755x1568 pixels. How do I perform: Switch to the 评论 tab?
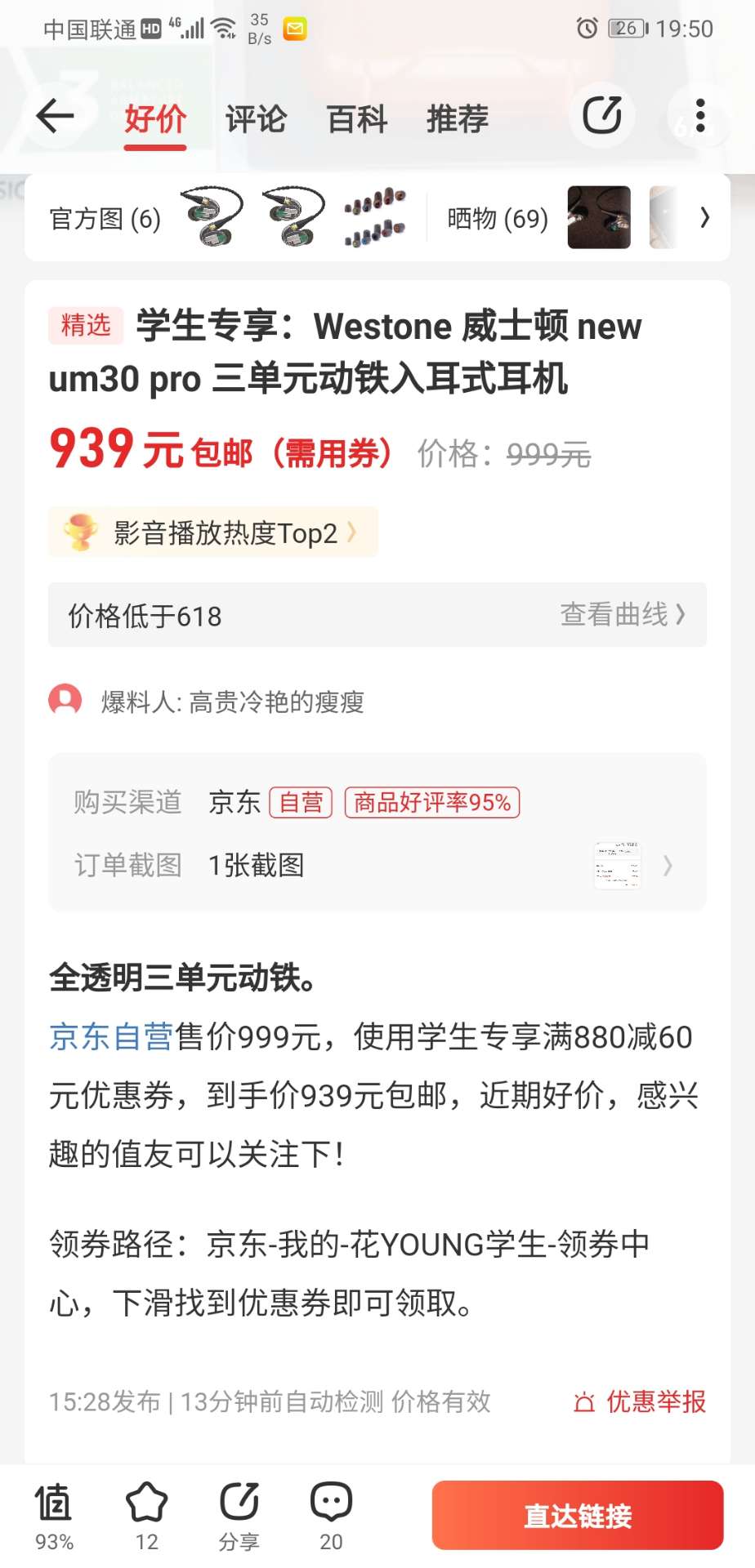click(256, 119)
